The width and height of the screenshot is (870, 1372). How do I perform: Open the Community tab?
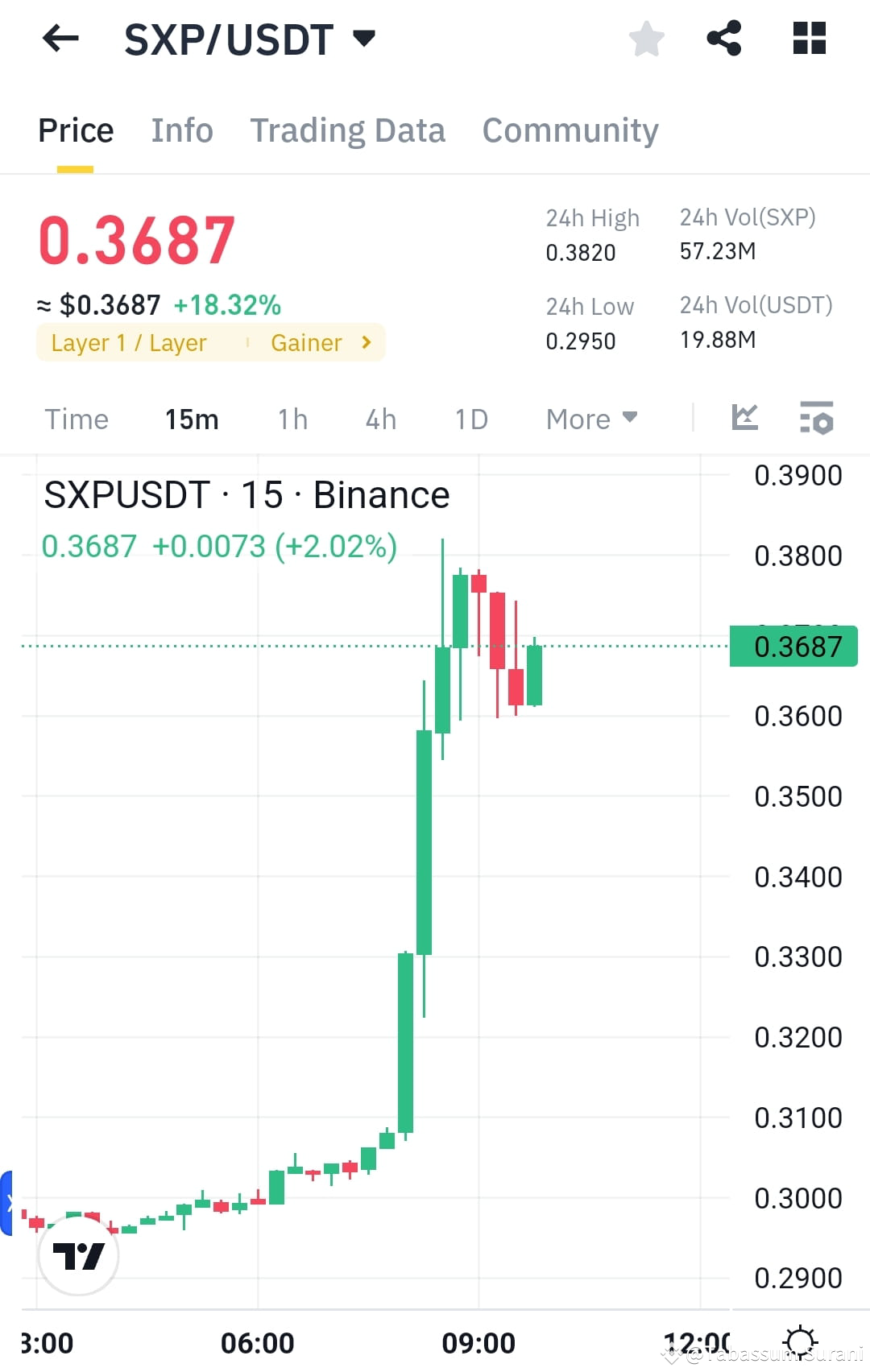coord(570,130)
